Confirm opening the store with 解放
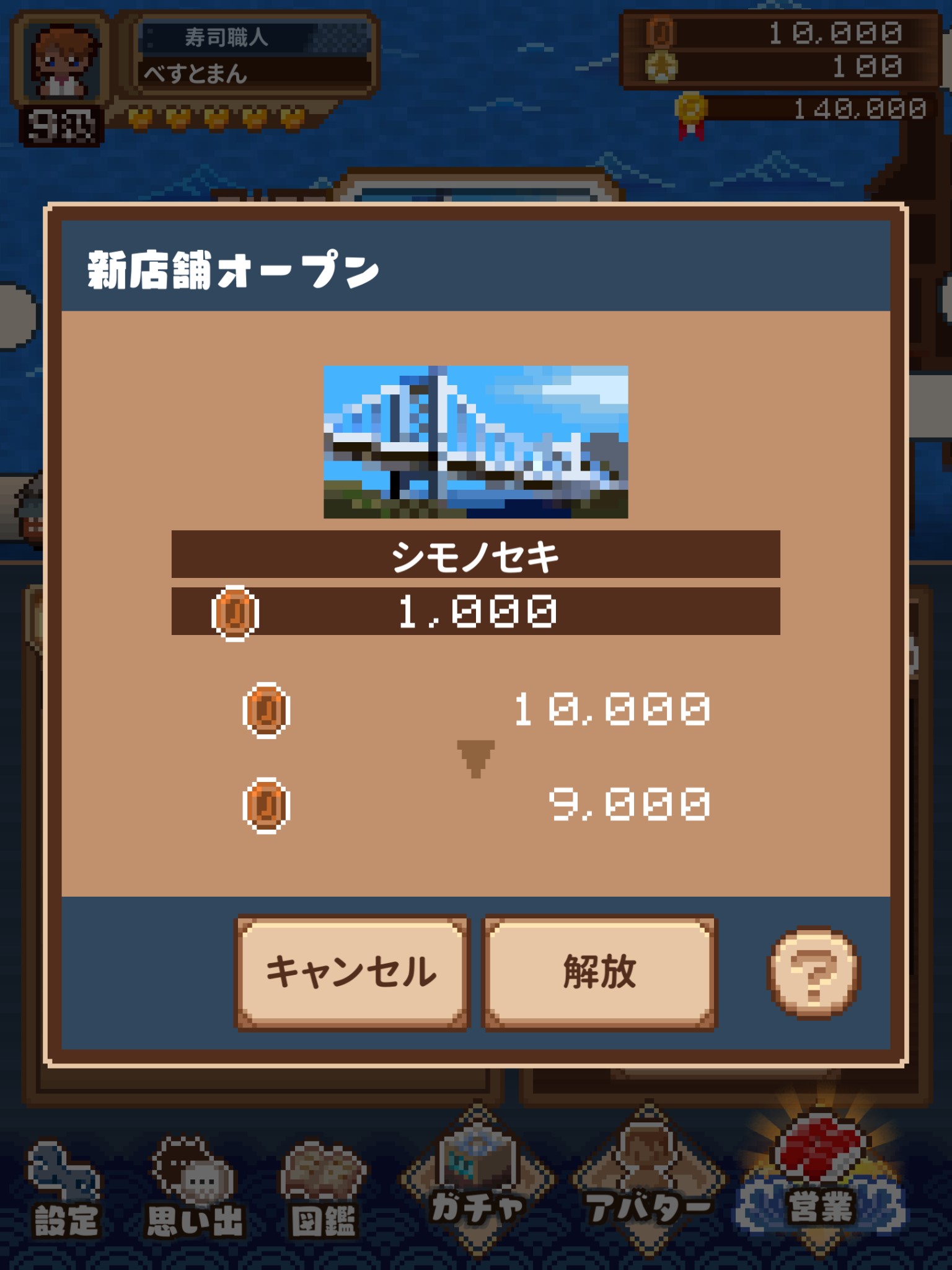This screenshot has width=952, height=1270. (x=599, y=972)
